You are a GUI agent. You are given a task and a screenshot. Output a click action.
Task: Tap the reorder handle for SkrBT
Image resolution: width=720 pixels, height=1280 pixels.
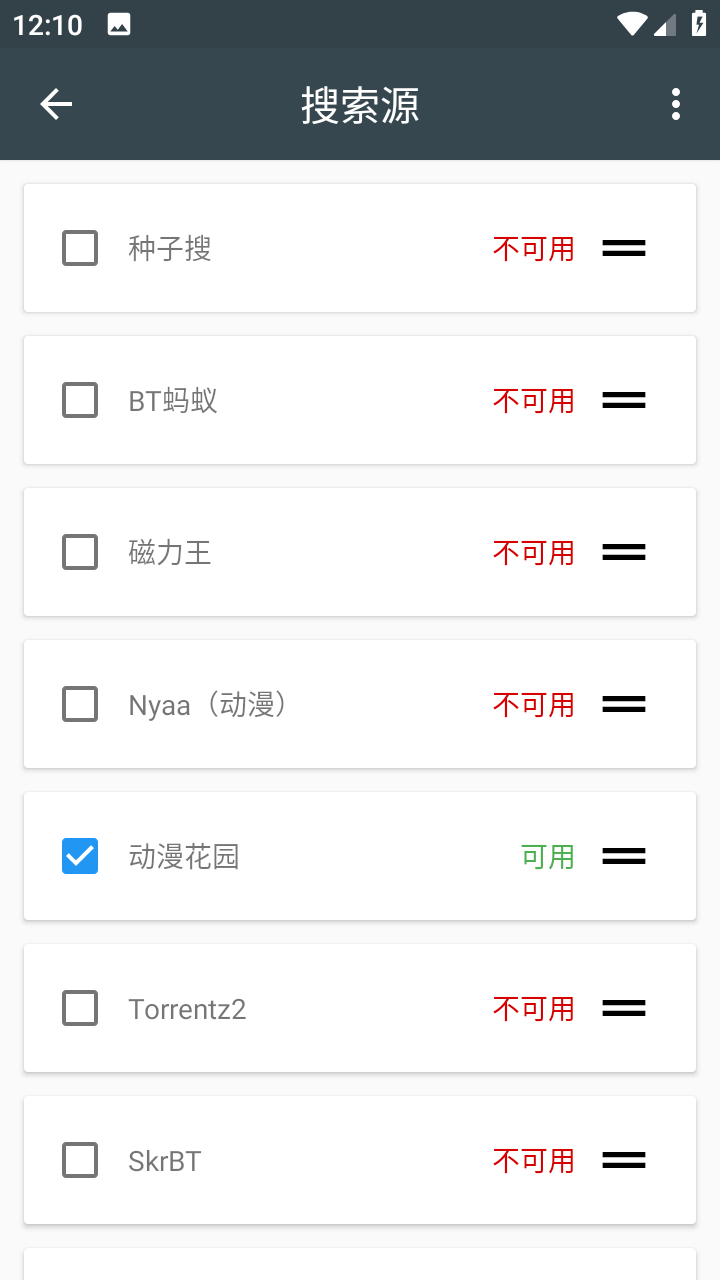[624, 1160]
